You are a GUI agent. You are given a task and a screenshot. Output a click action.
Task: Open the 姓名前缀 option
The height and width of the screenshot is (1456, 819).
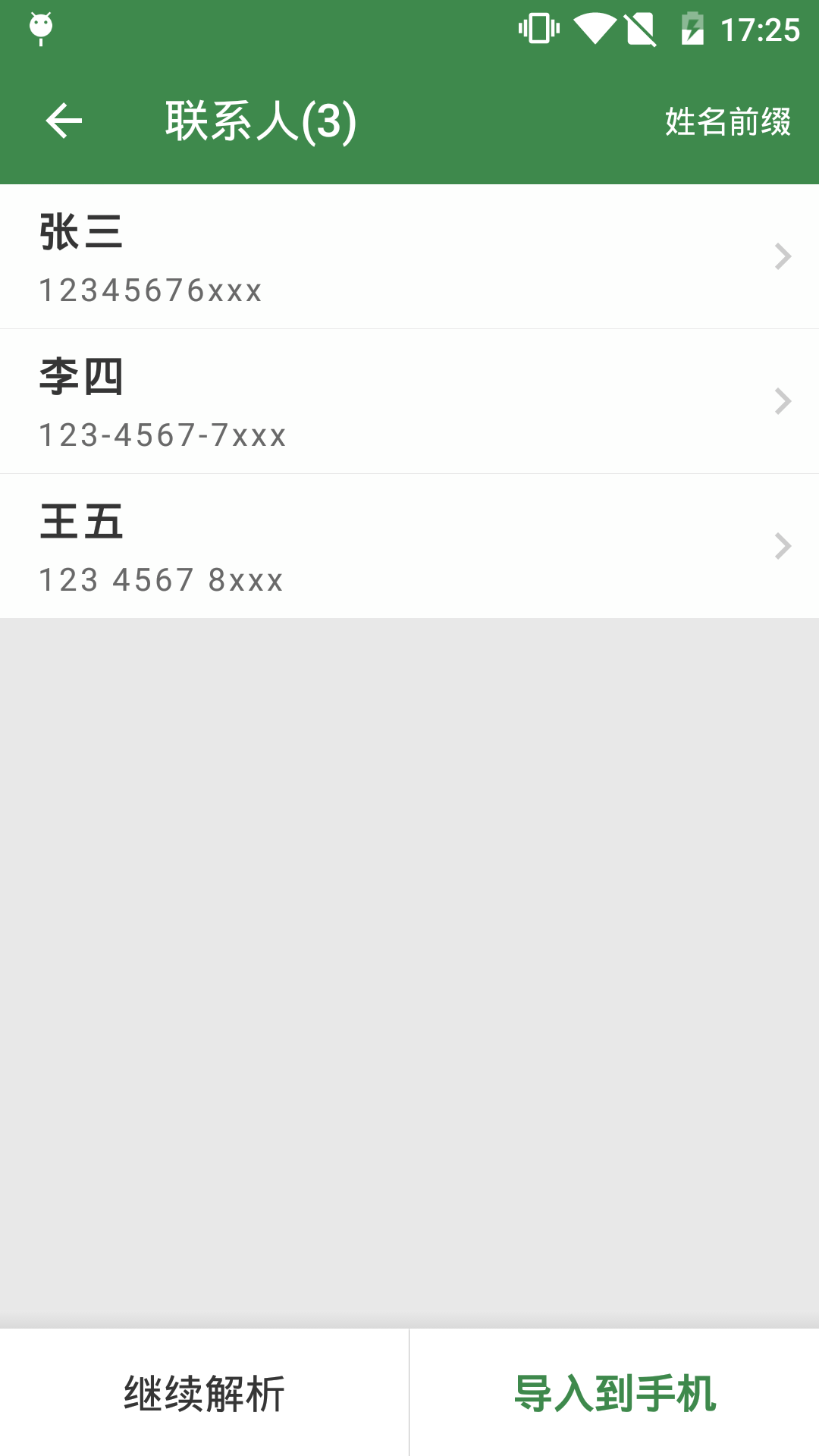pos(727,121)
